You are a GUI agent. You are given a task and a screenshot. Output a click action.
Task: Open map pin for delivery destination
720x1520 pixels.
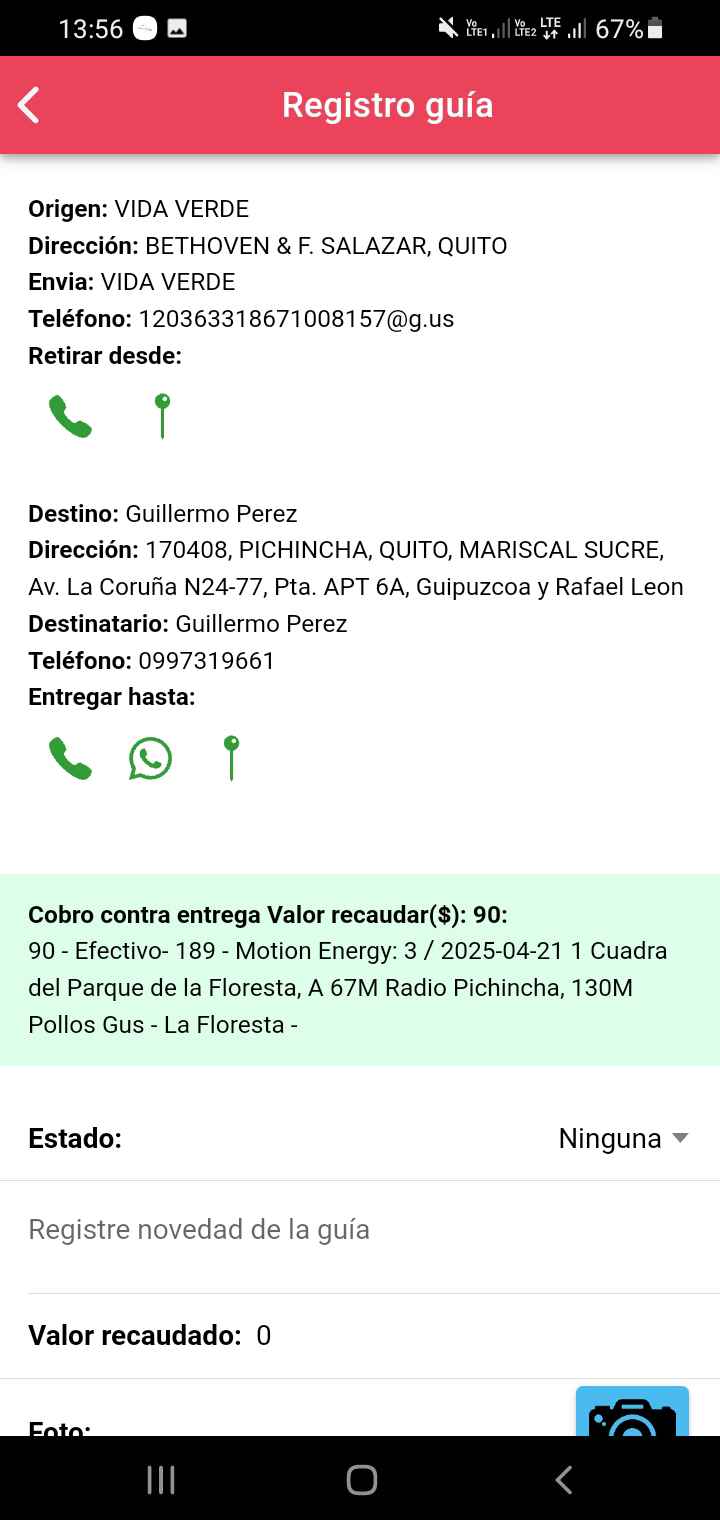231,758
